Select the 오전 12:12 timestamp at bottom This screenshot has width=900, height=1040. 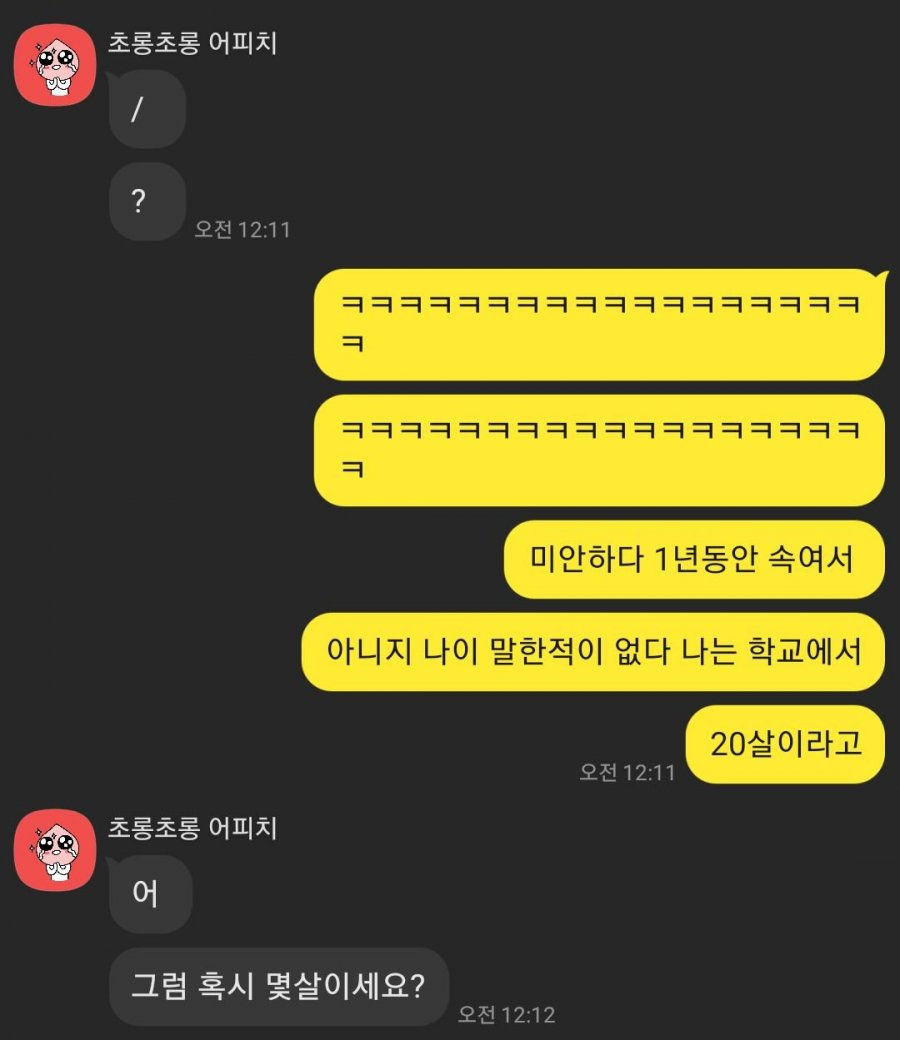[x=504, y=1012]
